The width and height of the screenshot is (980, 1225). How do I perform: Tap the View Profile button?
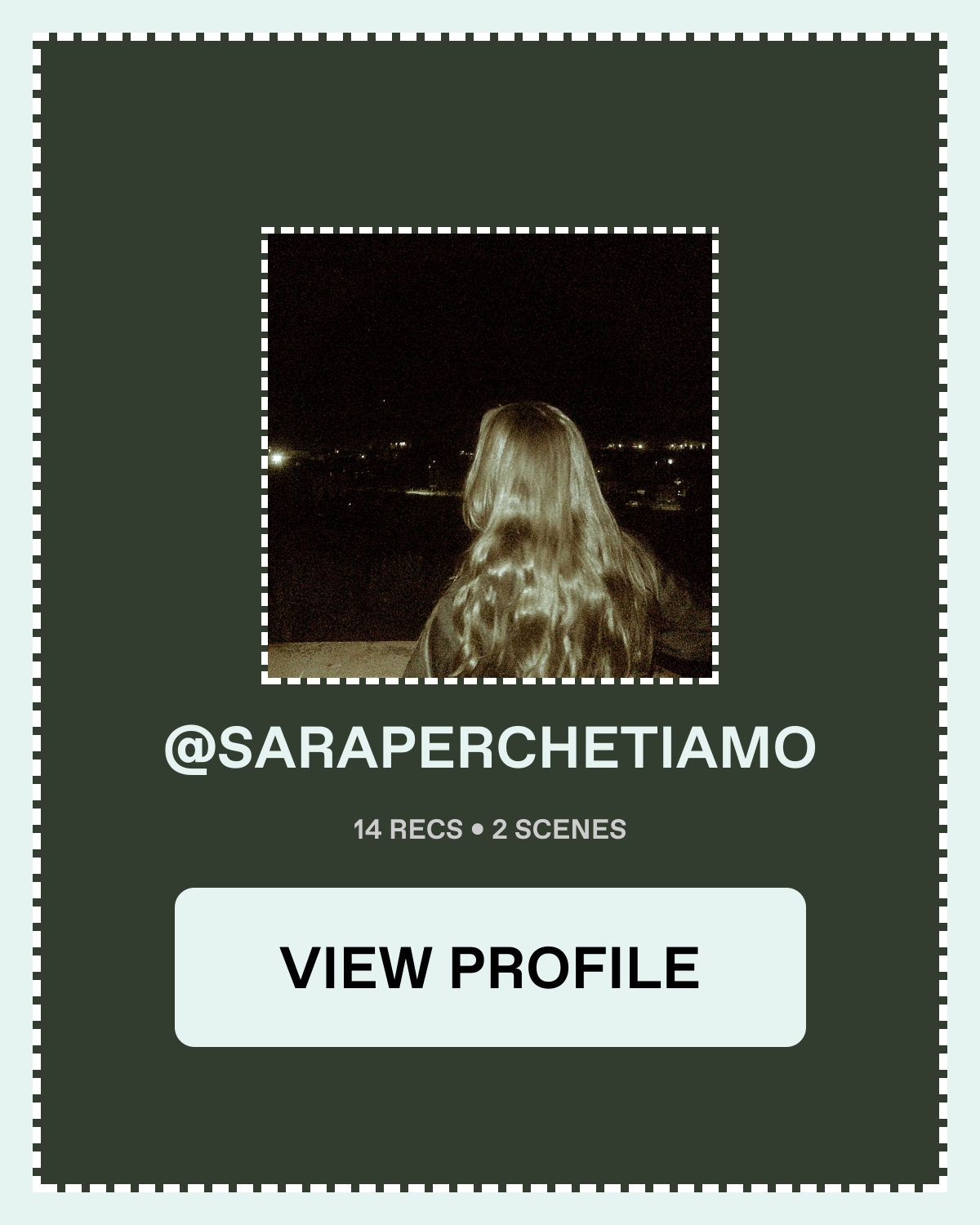coord(490,967)
